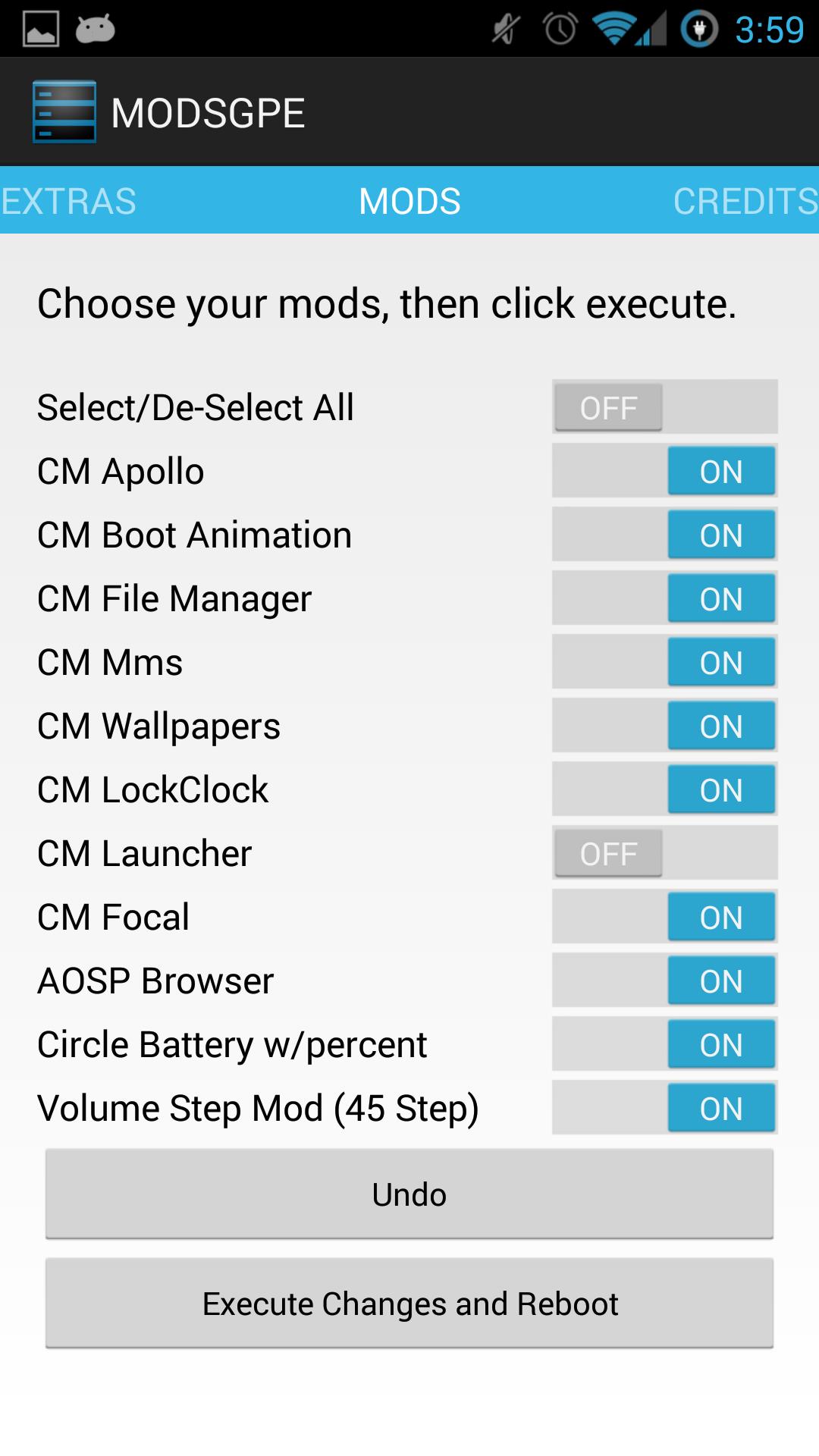Turn on the Select/De-Select All switch
The width and height of the screenshot is (819, 1456).
[664, 407]
